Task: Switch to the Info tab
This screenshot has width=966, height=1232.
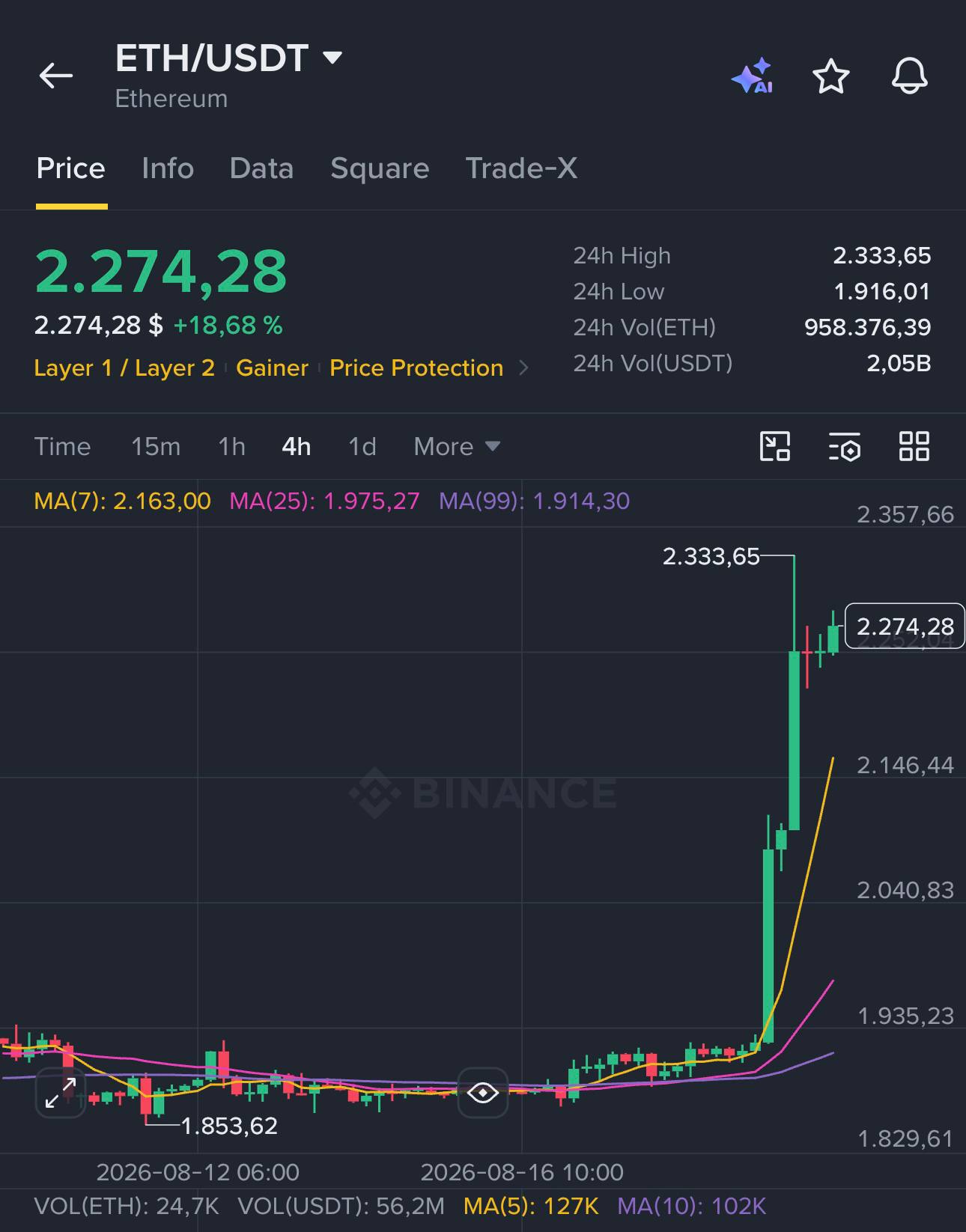Action: [168, 168]
